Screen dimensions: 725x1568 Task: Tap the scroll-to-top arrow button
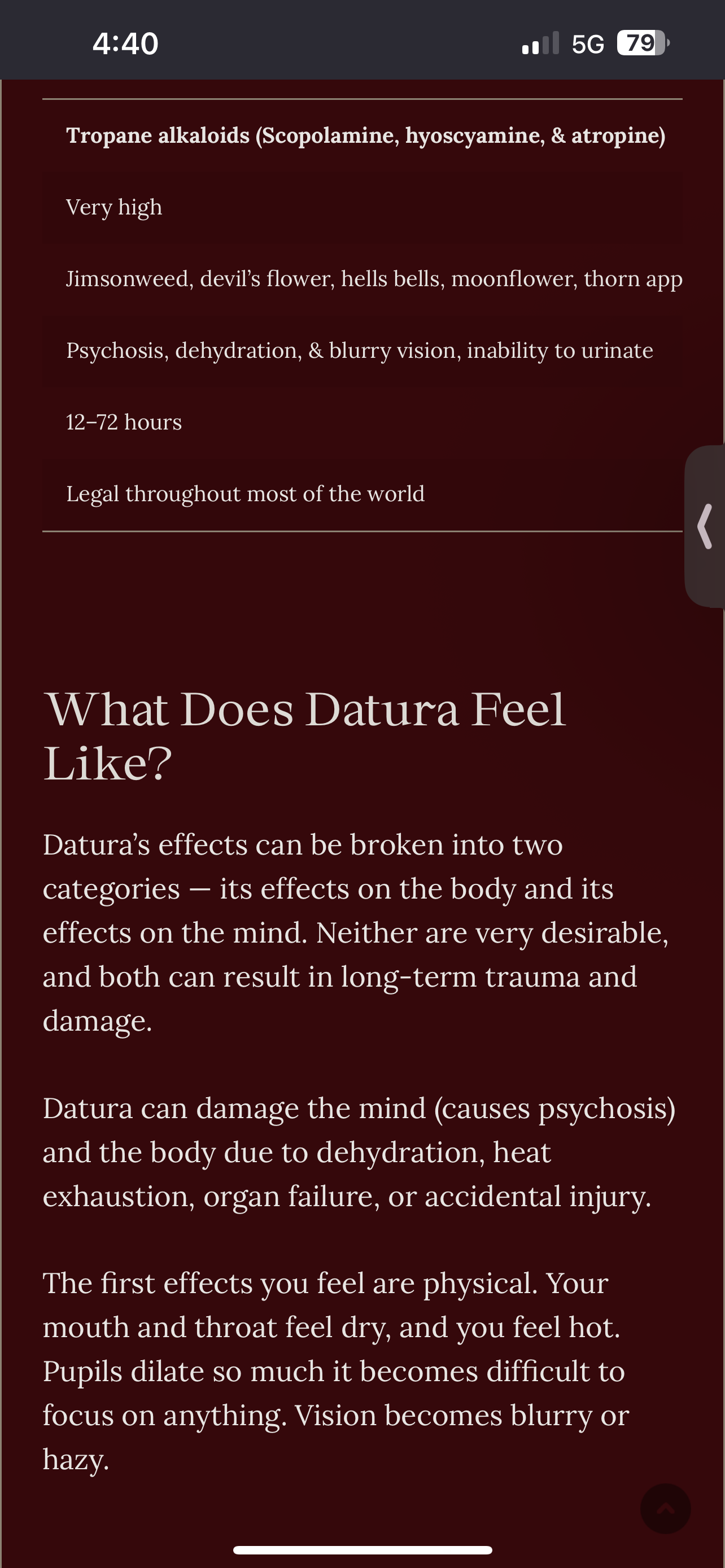pyautogui.click(x=665, y=1508)
